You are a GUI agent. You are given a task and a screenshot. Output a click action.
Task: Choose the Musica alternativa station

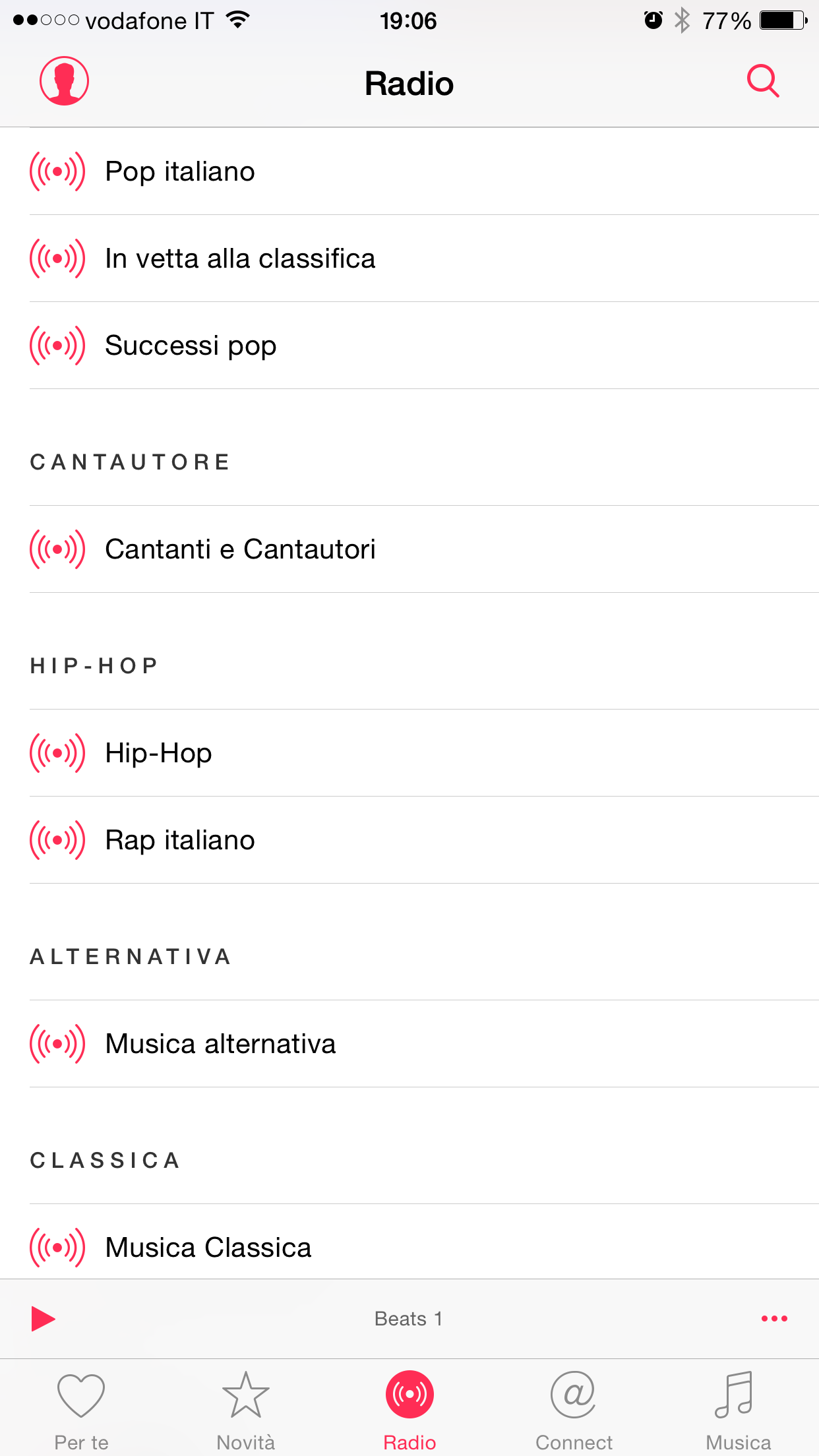[x=220, y=1044]
